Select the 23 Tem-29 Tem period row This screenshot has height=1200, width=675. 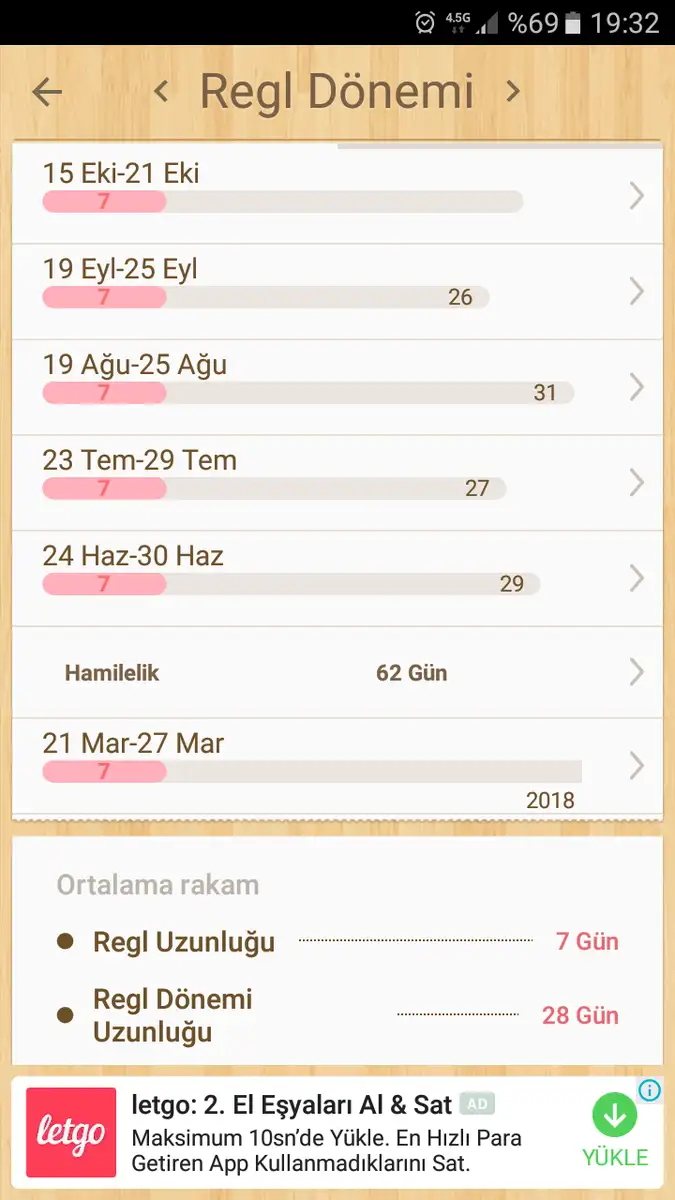coord(337,483)
